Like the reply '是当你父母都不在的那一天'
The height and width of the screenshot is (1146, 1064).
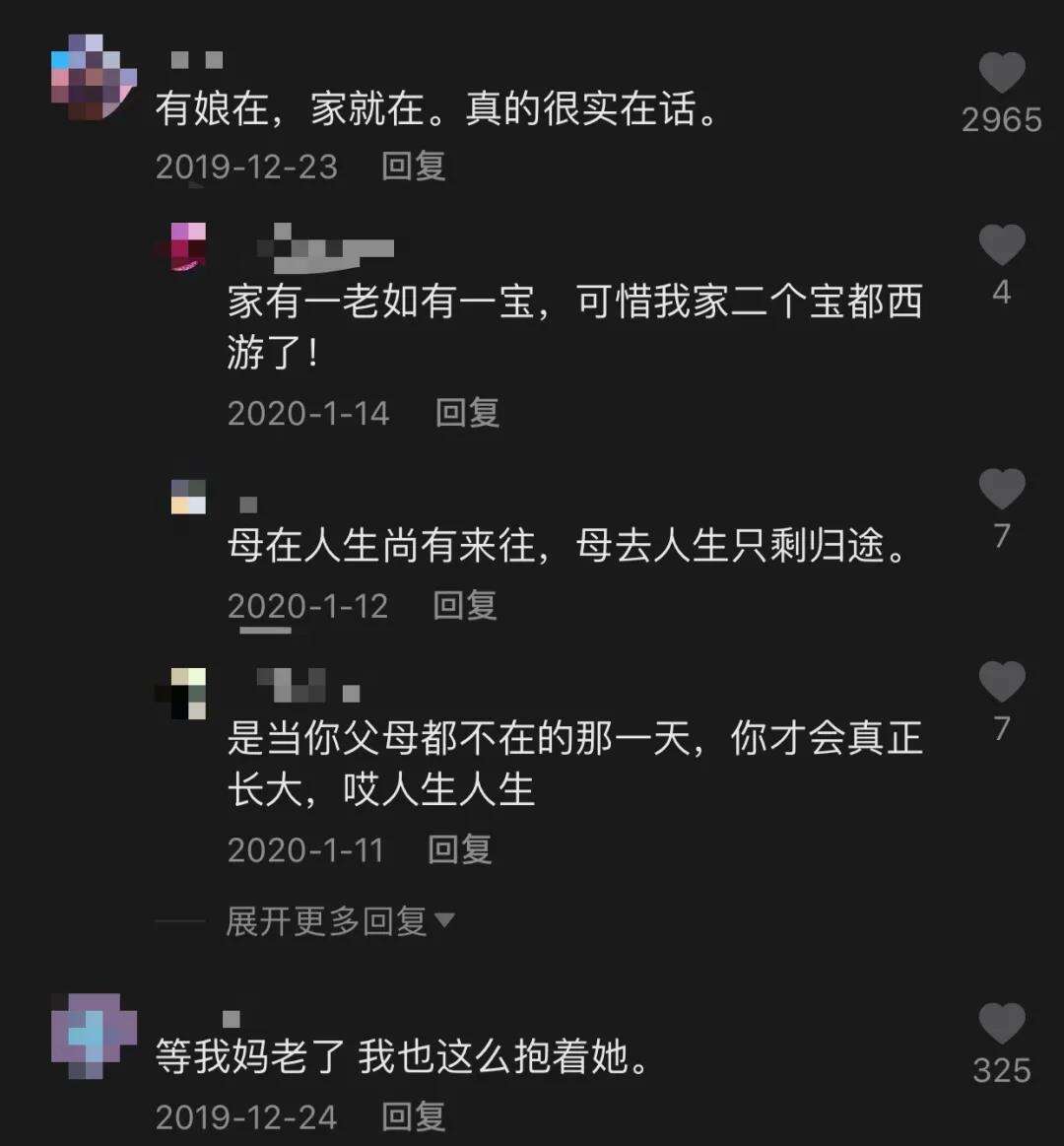coord(1001,682)
